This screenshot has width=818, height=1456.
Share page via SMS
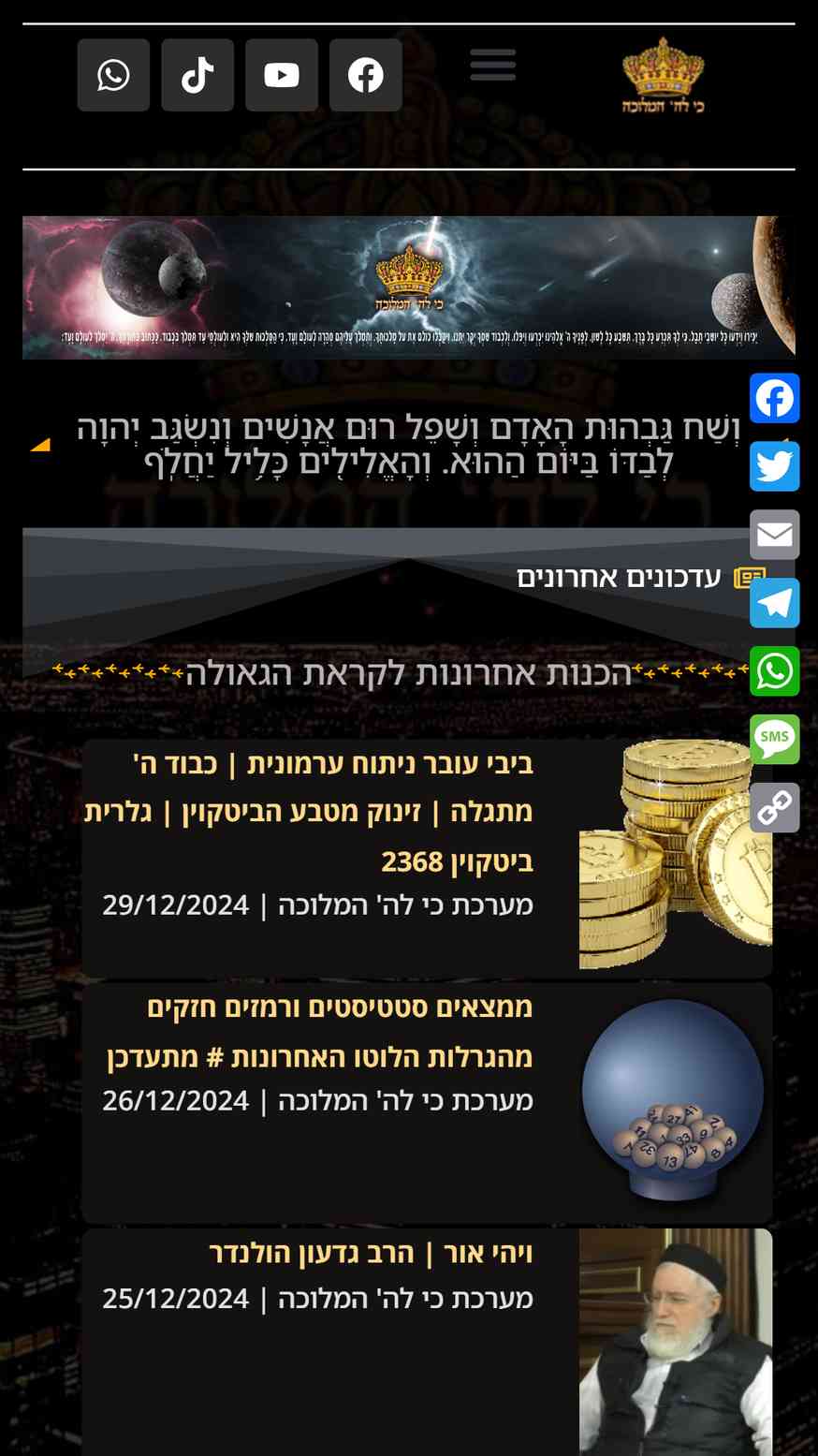click(x=775, y=739)
